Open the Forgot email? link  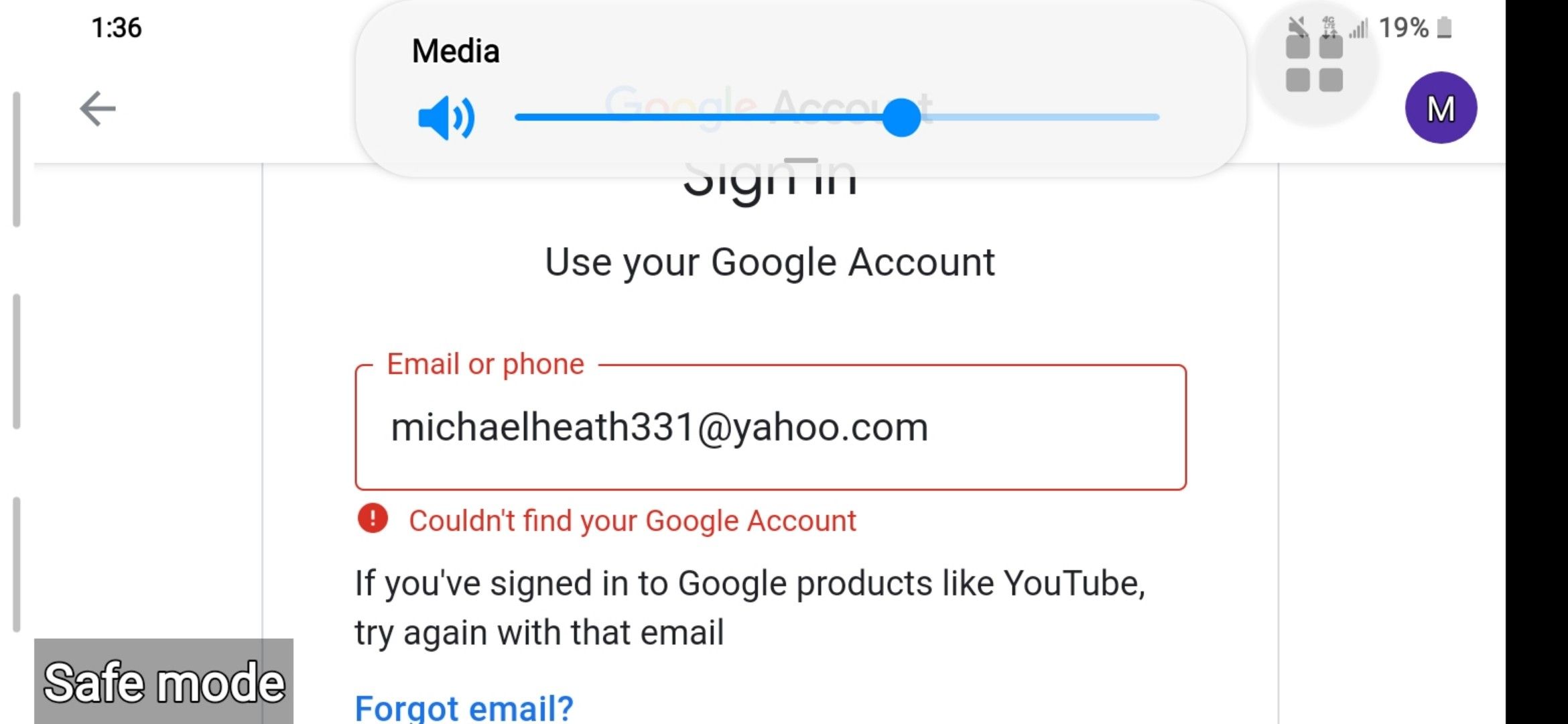(x=464, y=707)
